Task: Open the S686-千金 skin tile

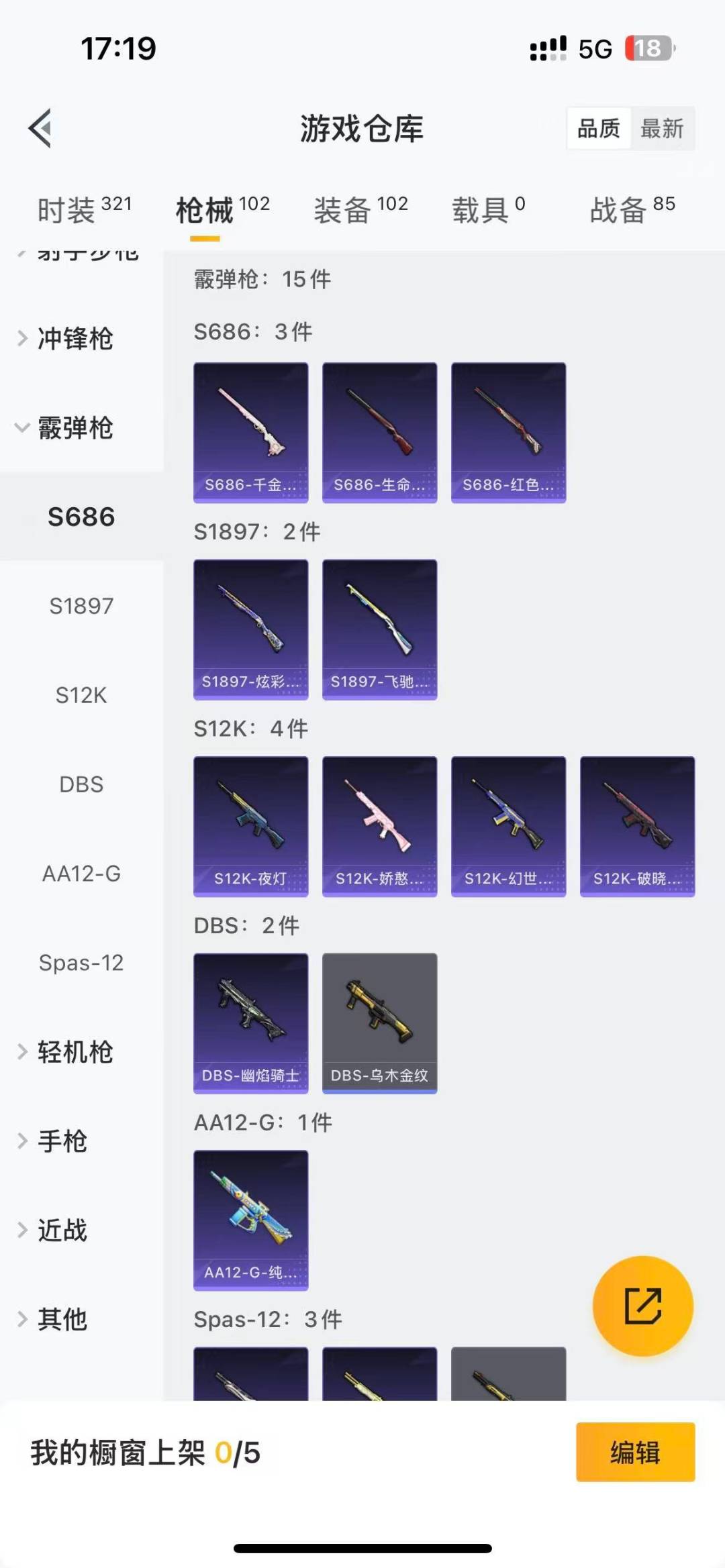Action: click(251, 432)
